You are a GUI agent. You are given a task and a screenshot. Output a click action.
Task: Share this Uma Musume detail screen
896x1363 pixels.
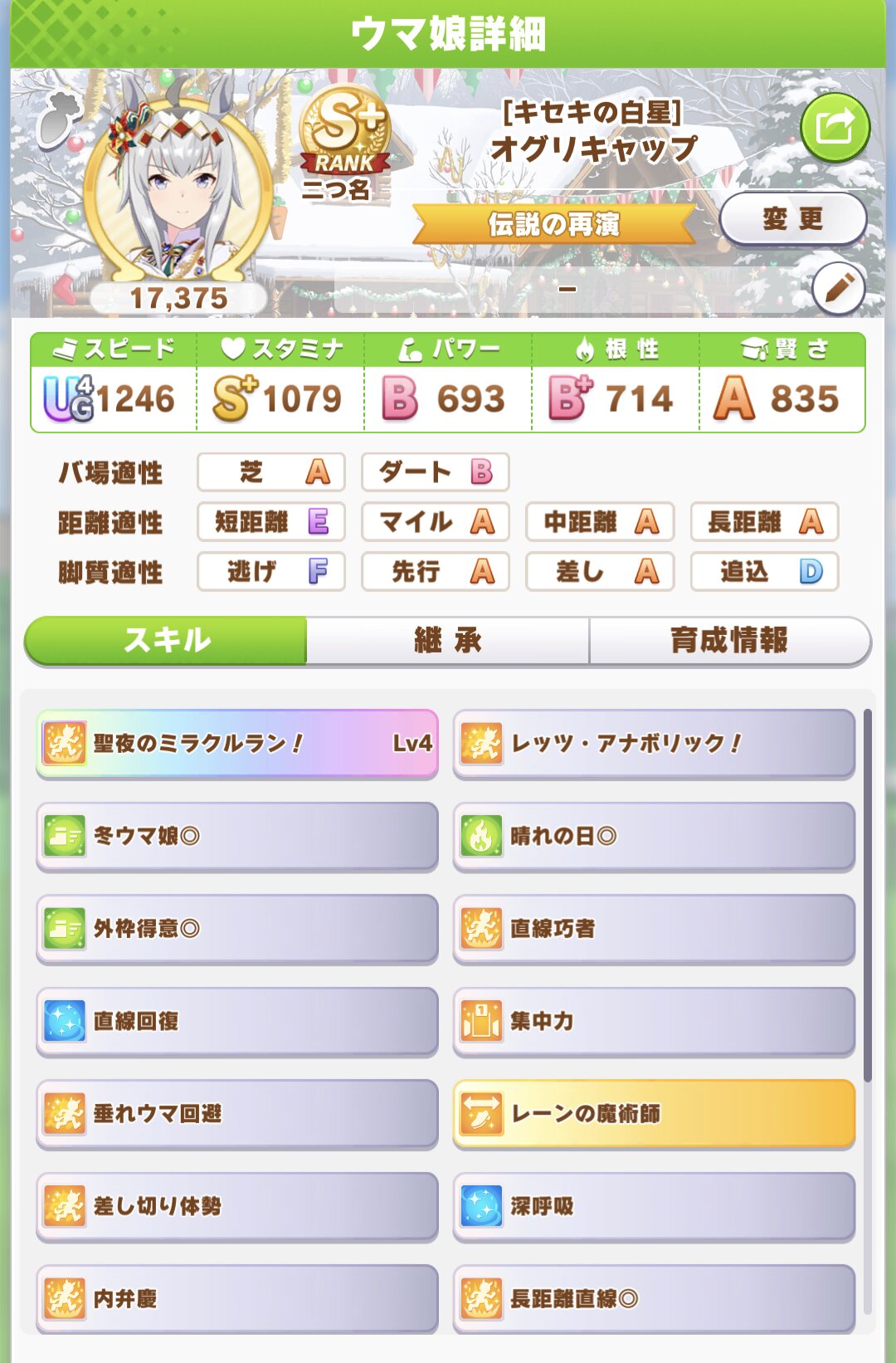coord(835,128)
